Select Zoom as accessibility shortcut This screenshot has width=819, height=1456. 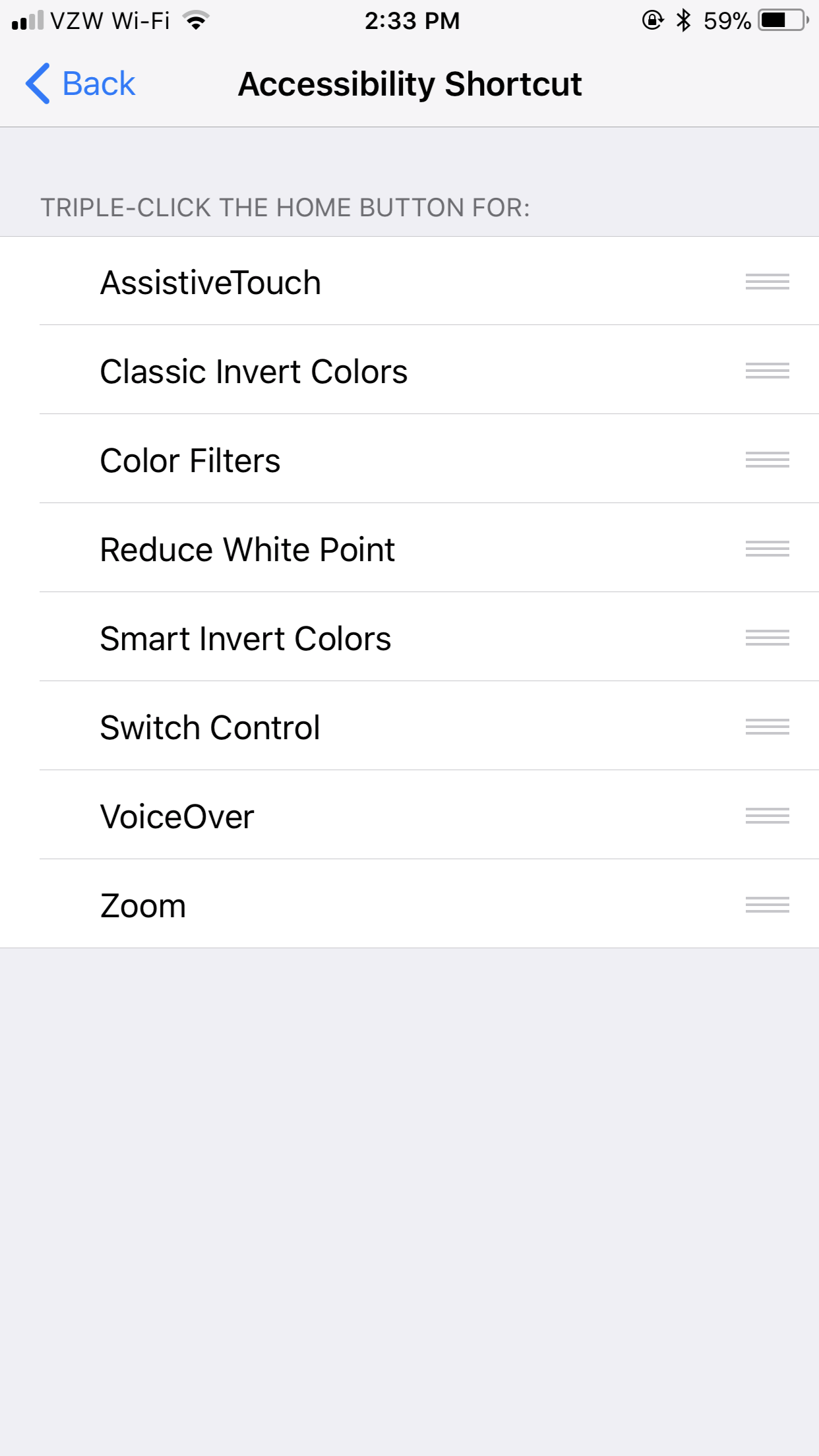click(409, 904)
